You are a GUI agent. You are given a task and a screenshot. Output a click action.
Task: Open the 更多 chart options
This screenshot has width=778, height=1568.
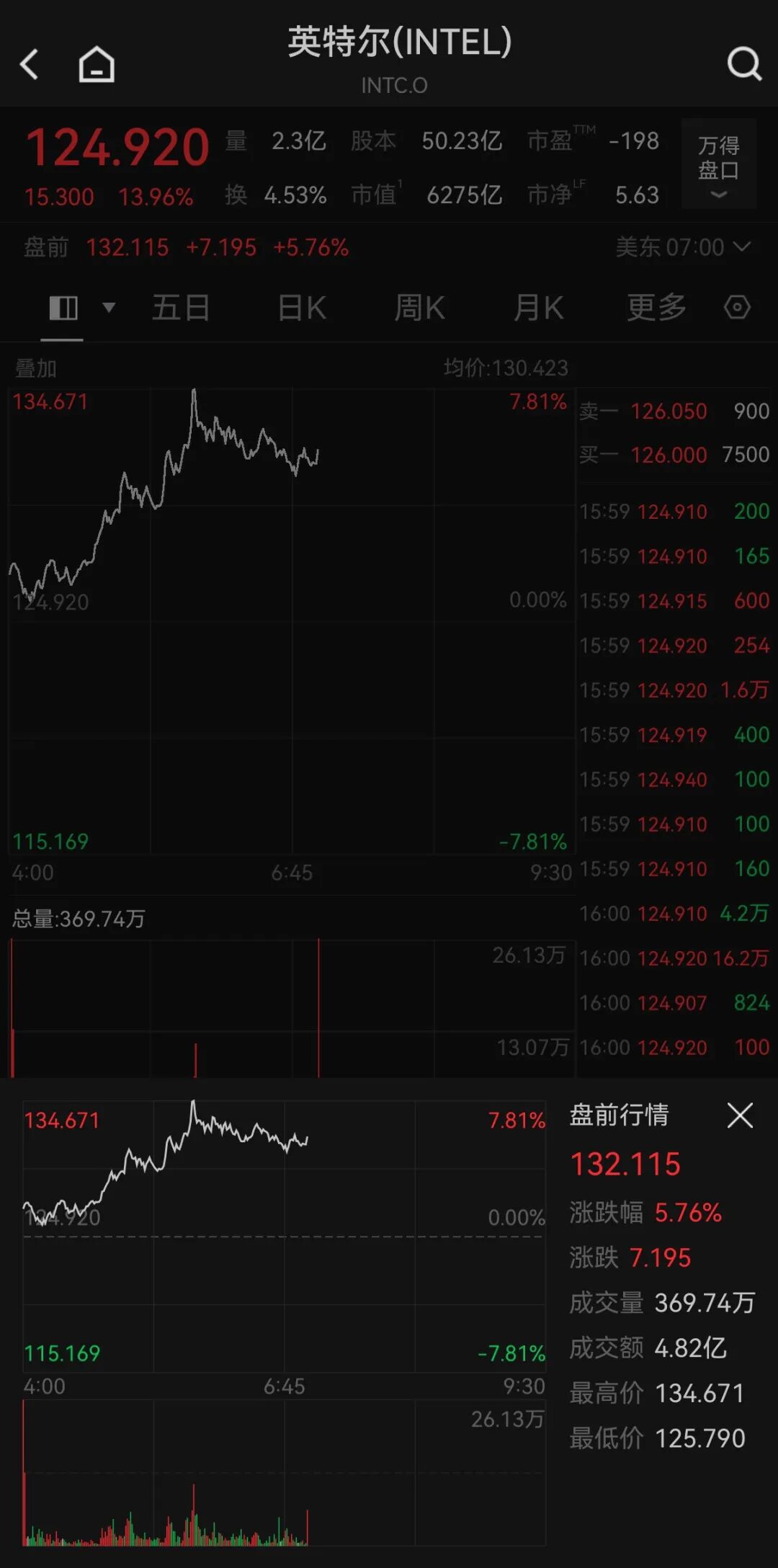[x=656, y=308]
